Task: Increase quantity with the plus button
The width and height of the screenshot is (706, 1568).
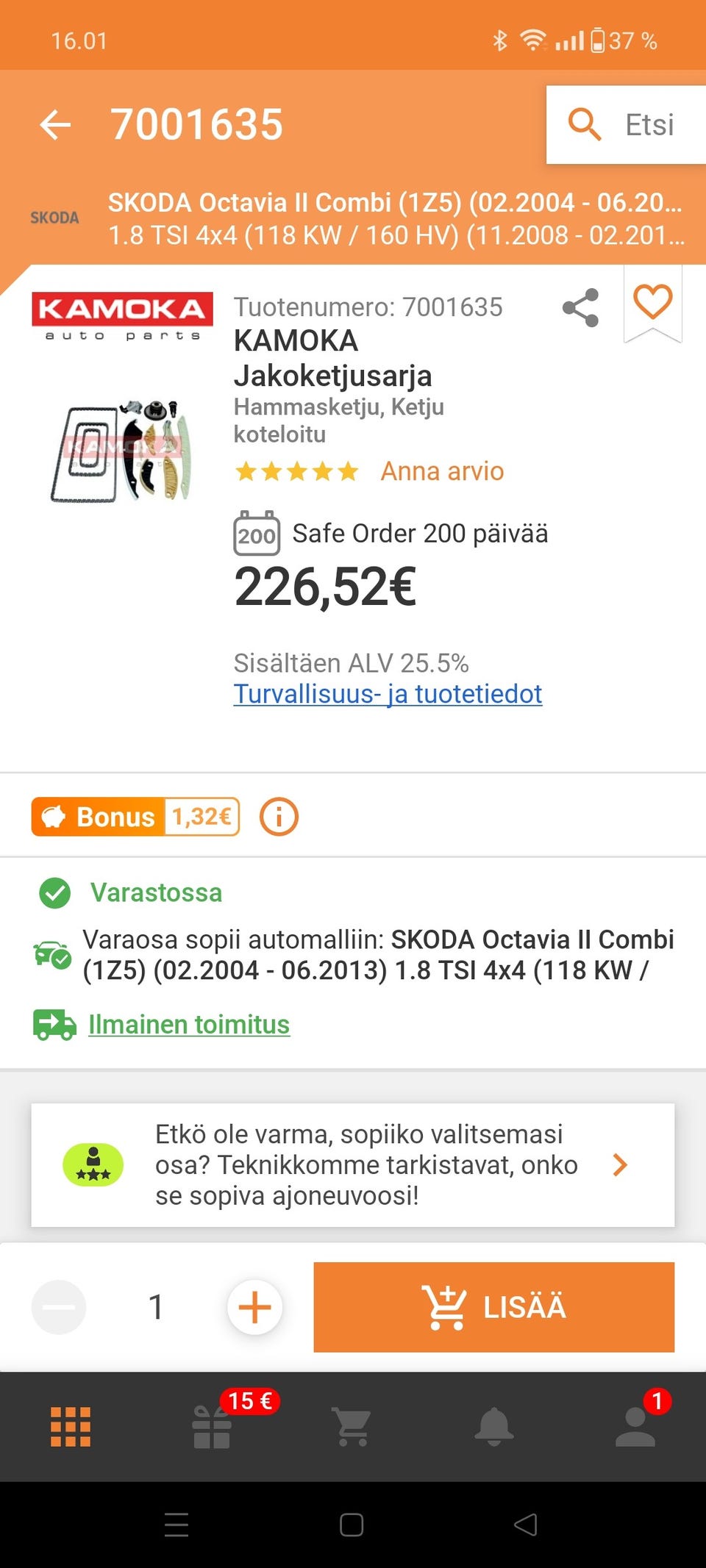Action: pos(254,1307)
